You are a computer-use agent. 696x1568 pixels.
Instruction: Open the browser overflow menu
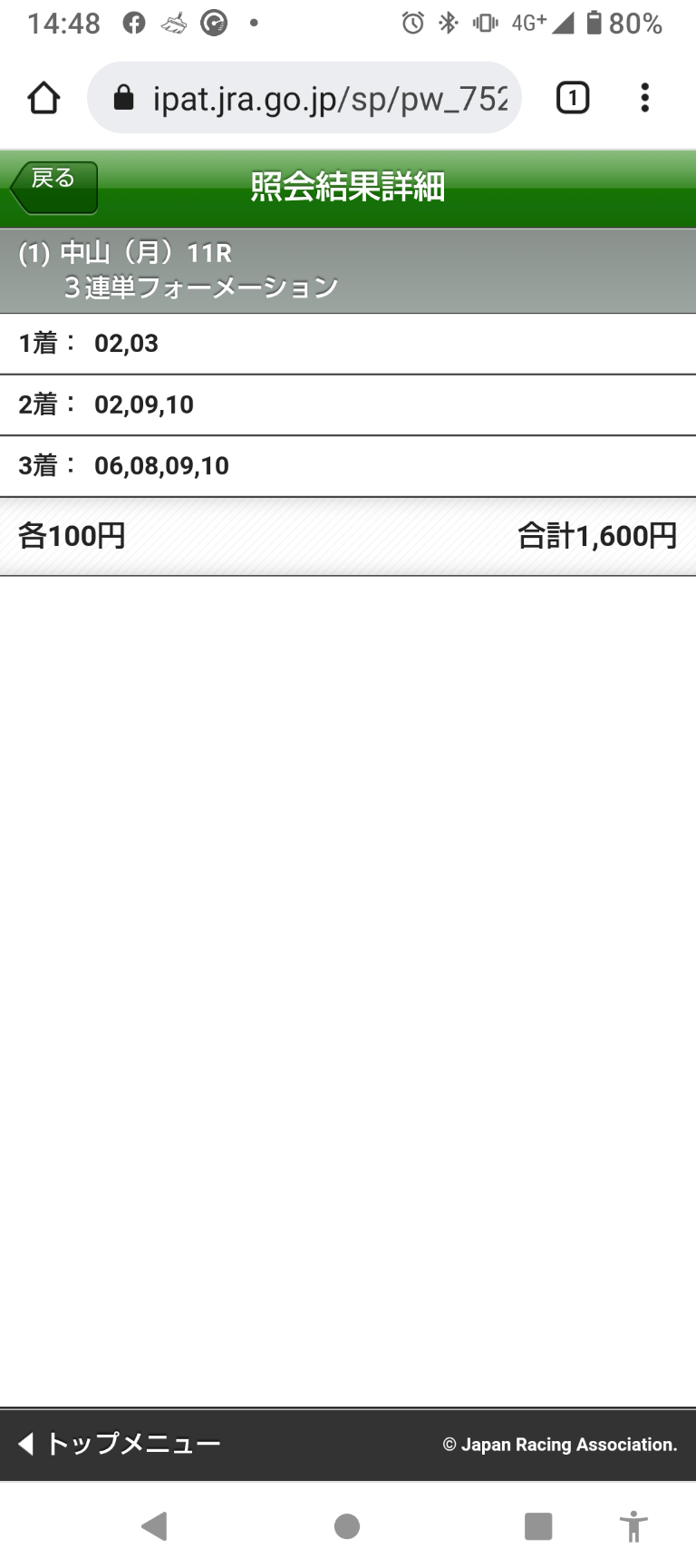(644, 98)
